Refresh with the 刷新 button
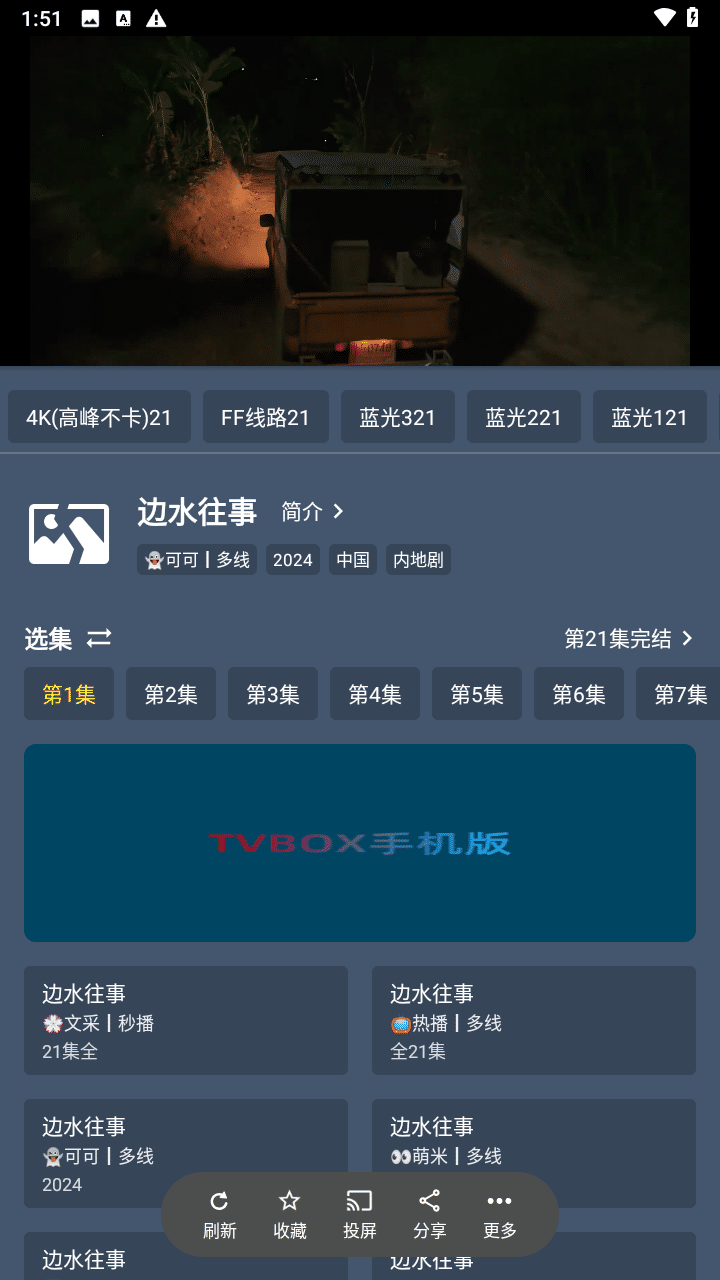Image resolution: width=720 pixels, height=1280 pixels. click(220, 1214)
